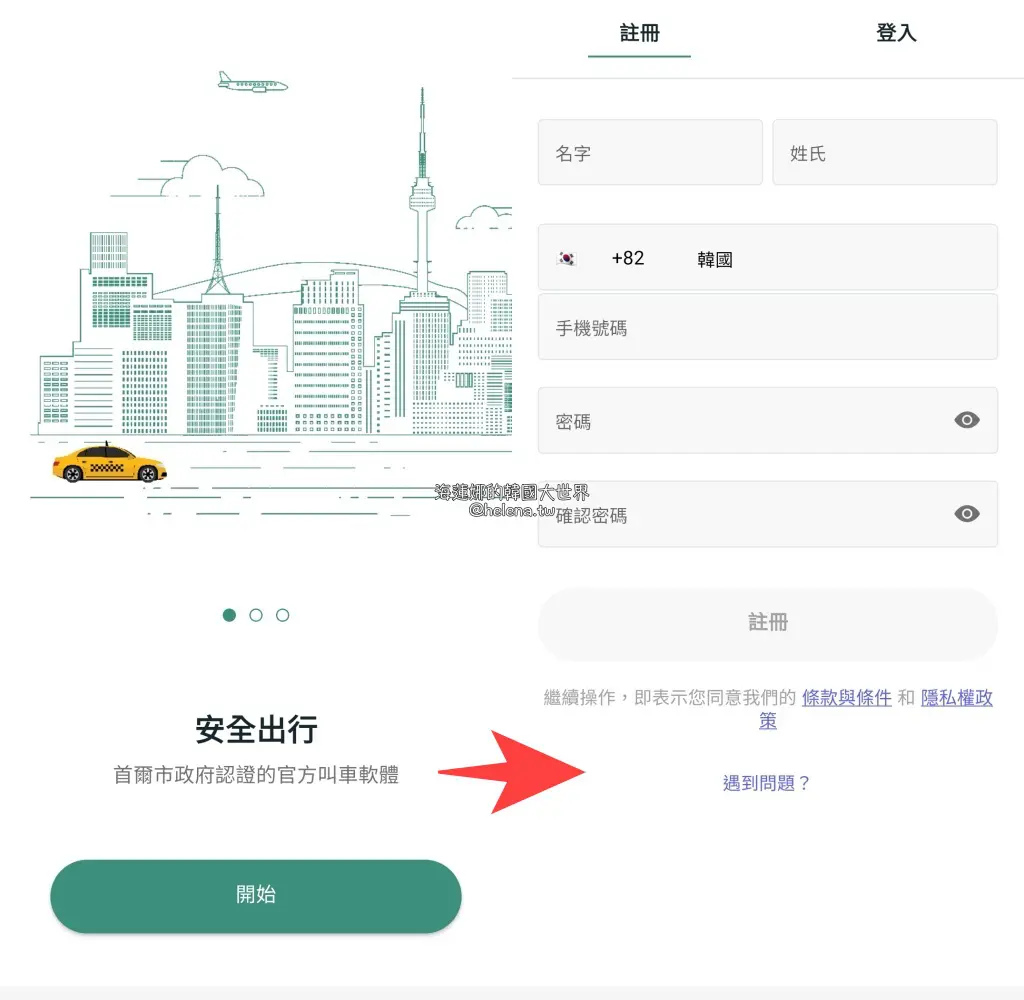This screenshot has width=1024, height=1000.
Task: Tap the 遇到問題？ help link
Action: [x=766, y=783]
